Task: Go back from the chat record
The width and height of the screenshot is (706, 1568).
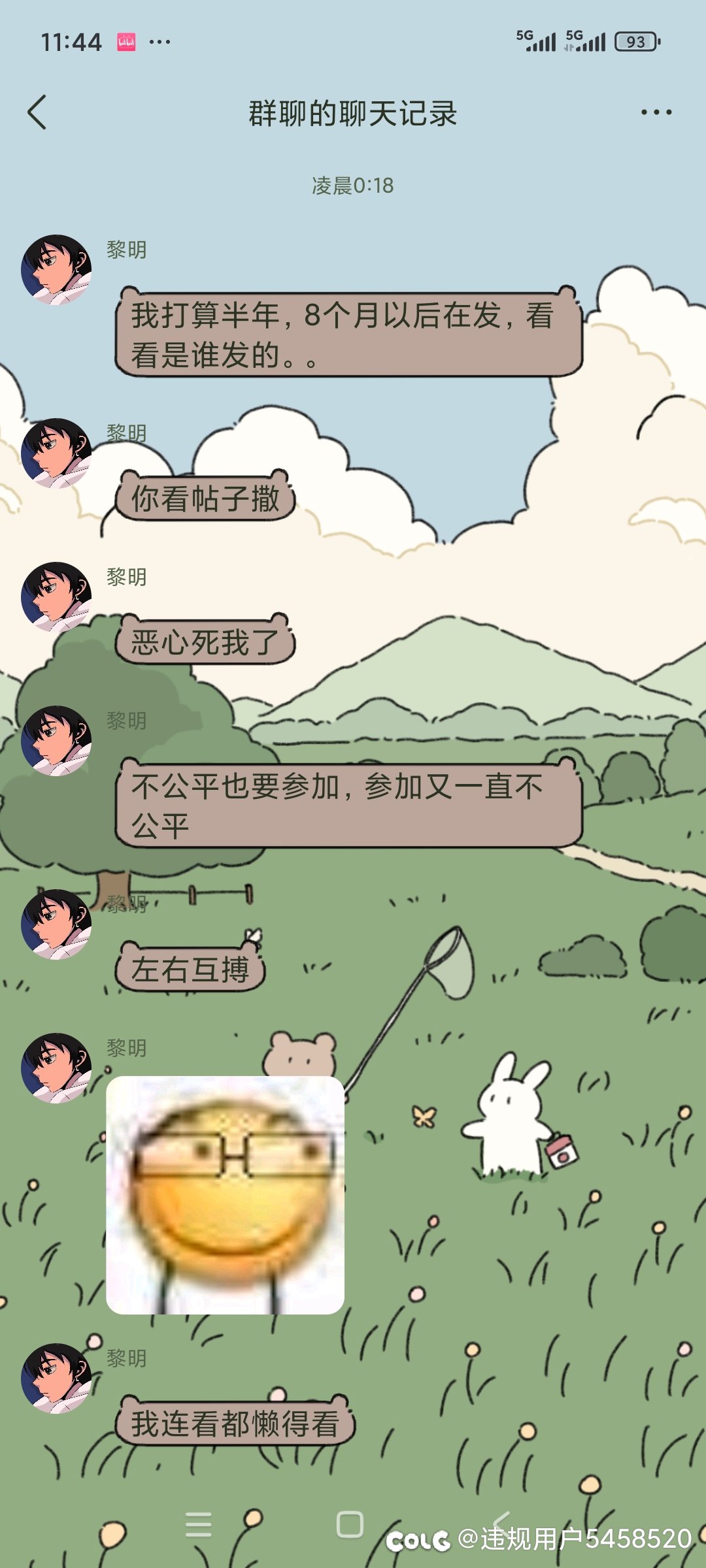Action: [x=38, y=112]
